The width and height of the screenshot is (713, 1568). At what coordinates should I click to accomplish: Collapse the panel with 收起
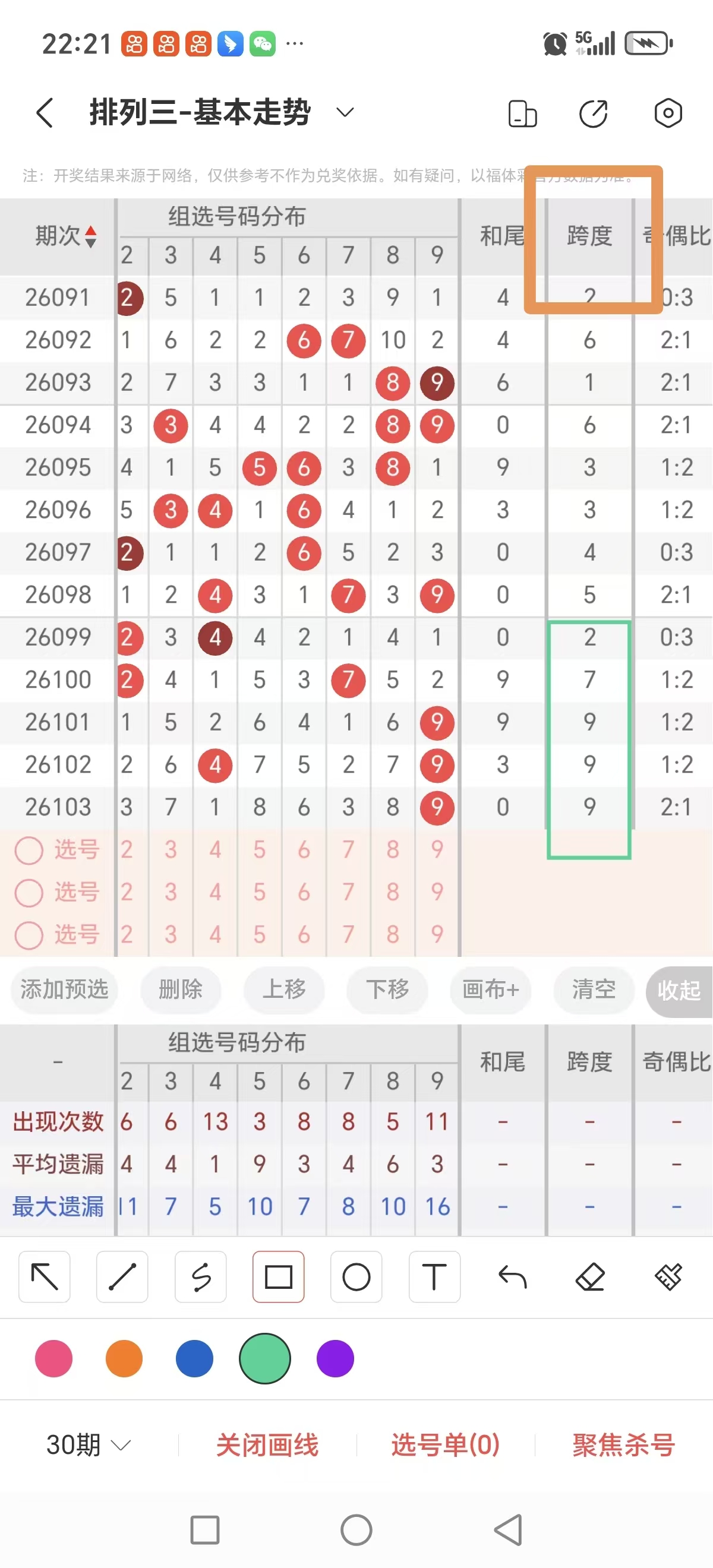[x=680, y=990]
